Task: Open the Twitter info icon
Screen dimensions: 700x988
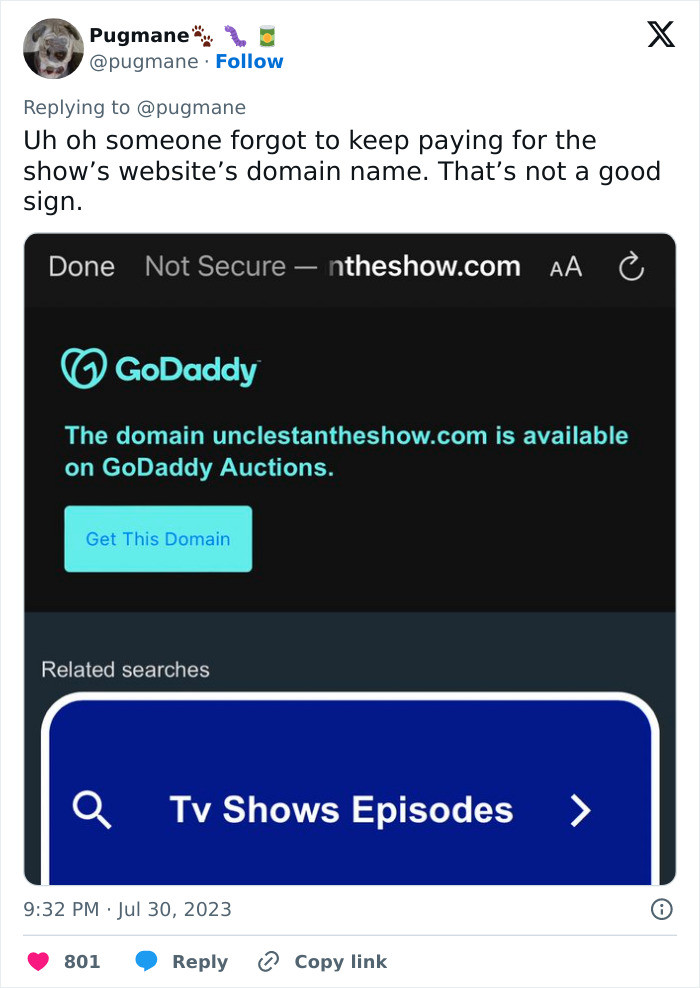Action: coord(661,909)
